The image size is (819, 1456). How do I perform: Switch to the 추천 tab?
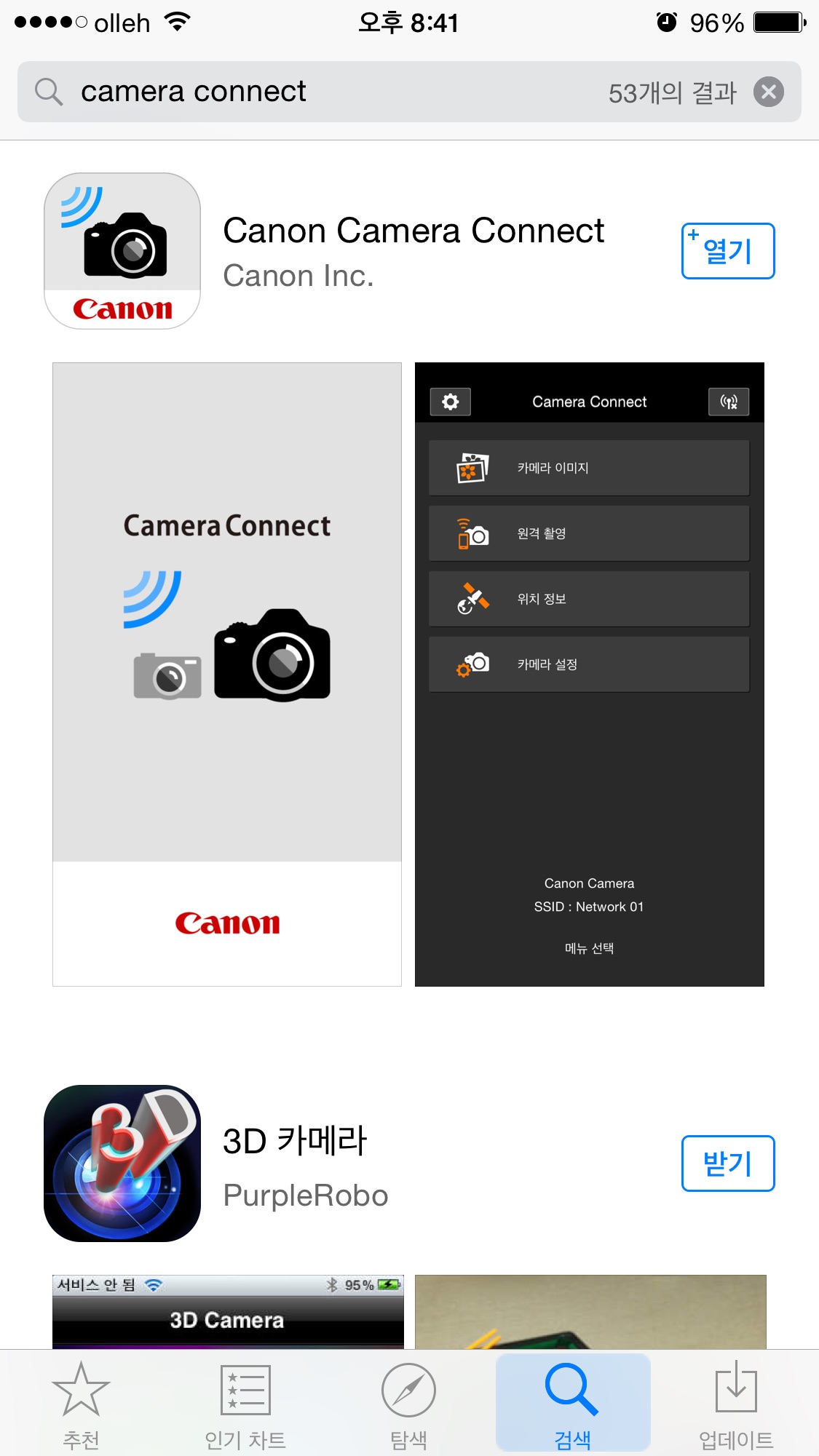[81, 1404]
